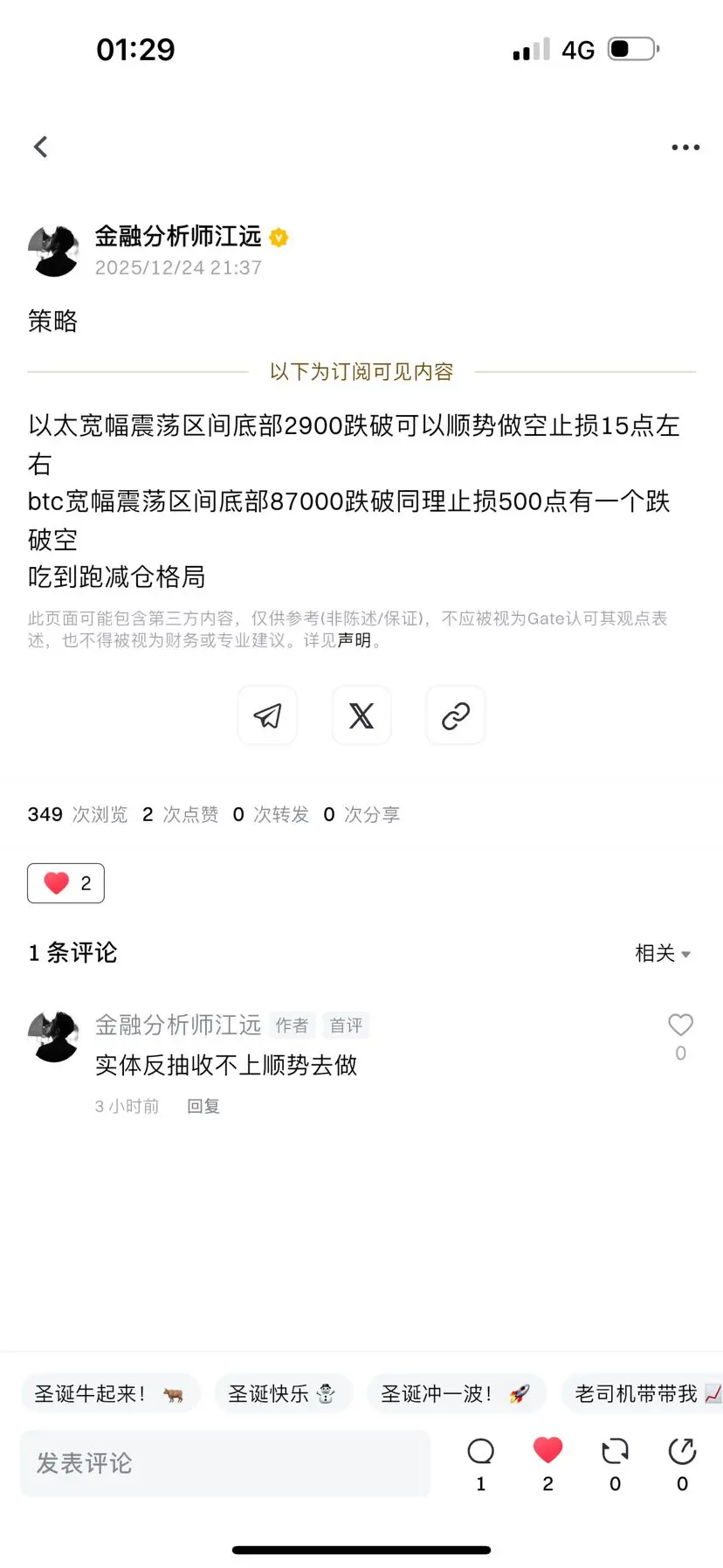Share the post via Telegram icon
The height and width of the screenshot is (1568, 723).
pyautogui.click(x=267, y=715)
